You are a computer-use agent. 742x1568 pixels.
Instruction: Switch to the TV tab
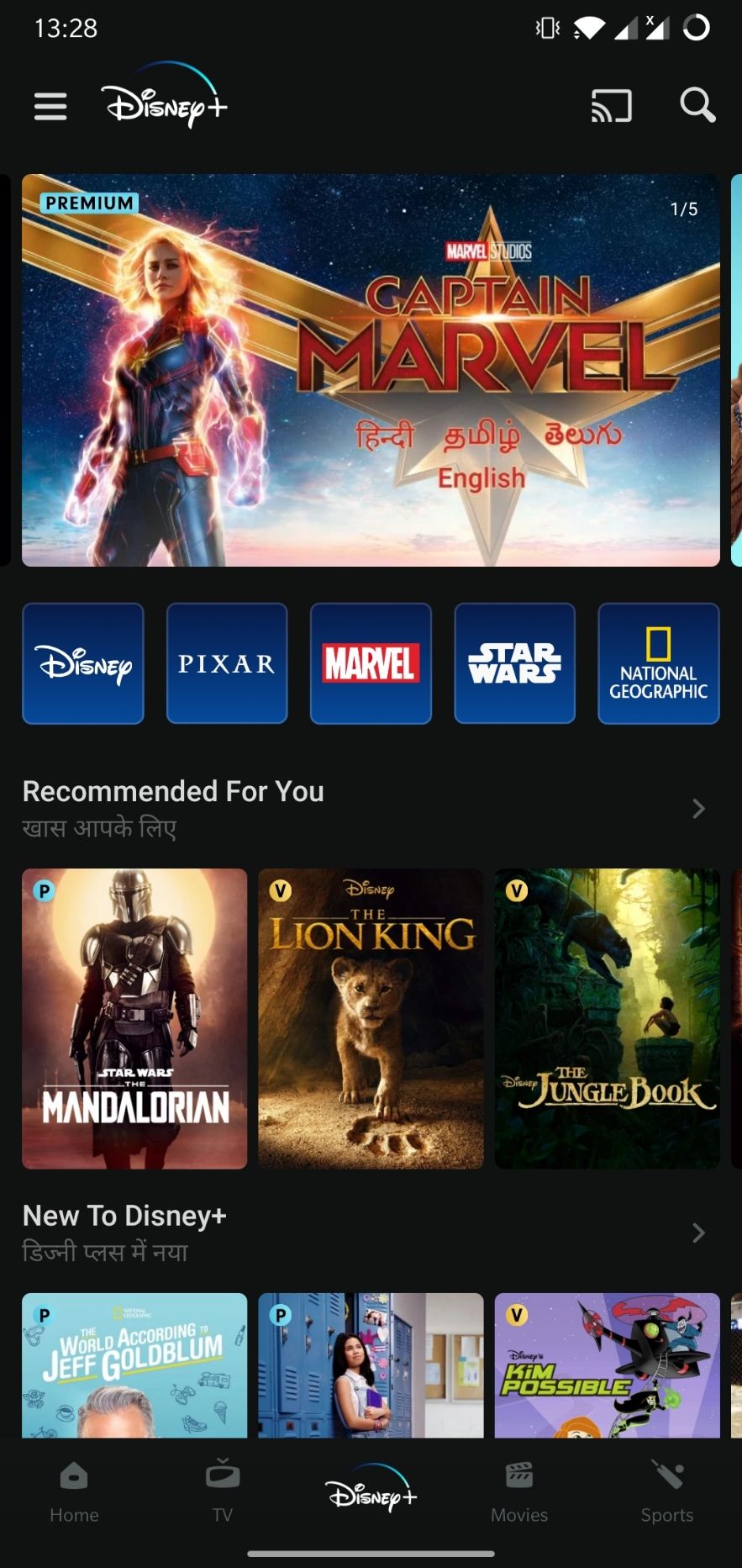tap(223, 1492)
